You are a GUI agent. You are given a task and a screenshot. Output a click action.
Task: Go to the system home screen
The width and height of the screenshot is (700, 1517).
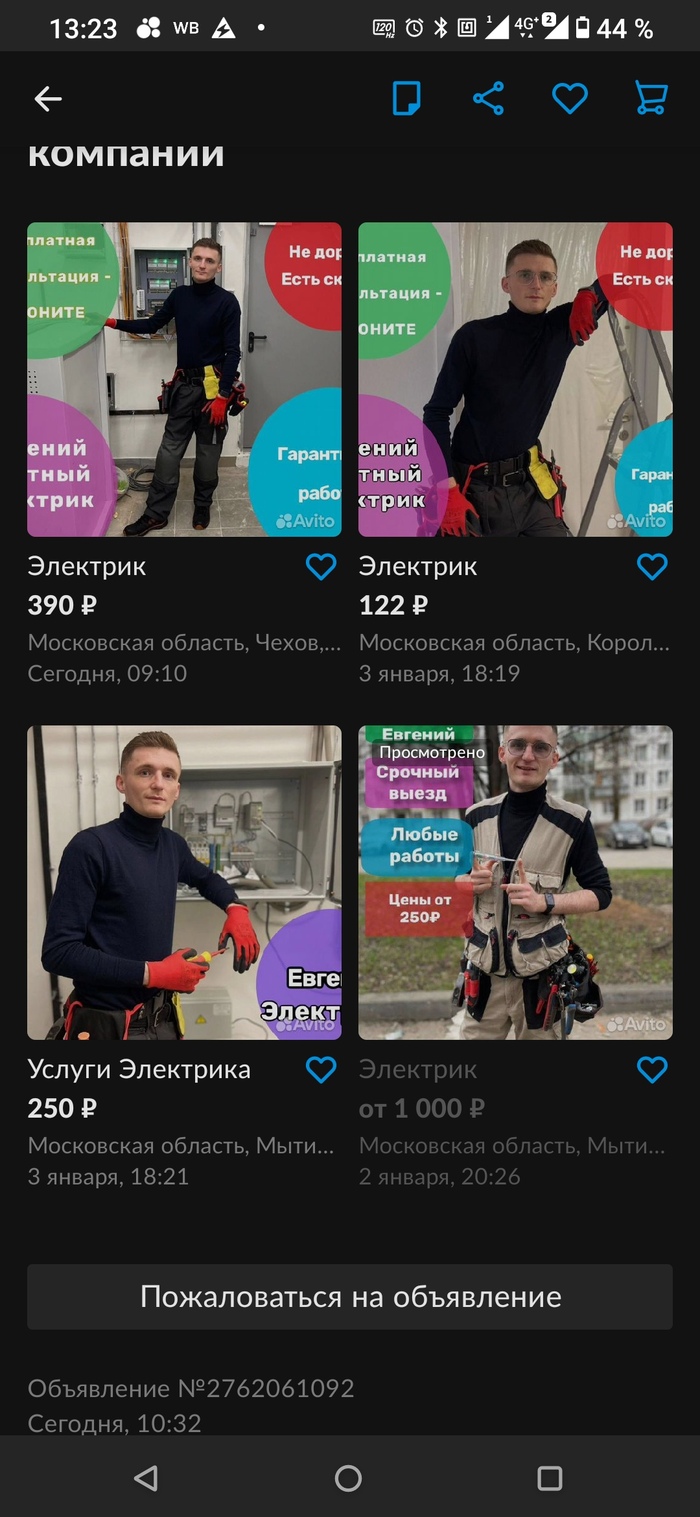[x=348, y=1478]
